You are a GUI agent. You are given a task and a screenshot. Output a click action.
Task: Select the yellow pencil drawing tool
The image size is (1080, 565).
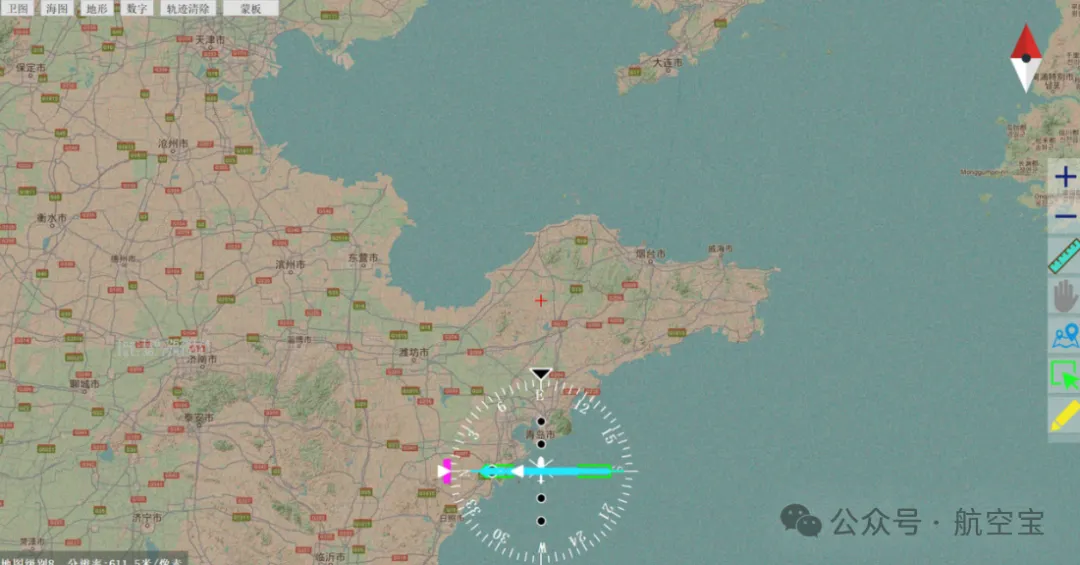coord(1064,415)
